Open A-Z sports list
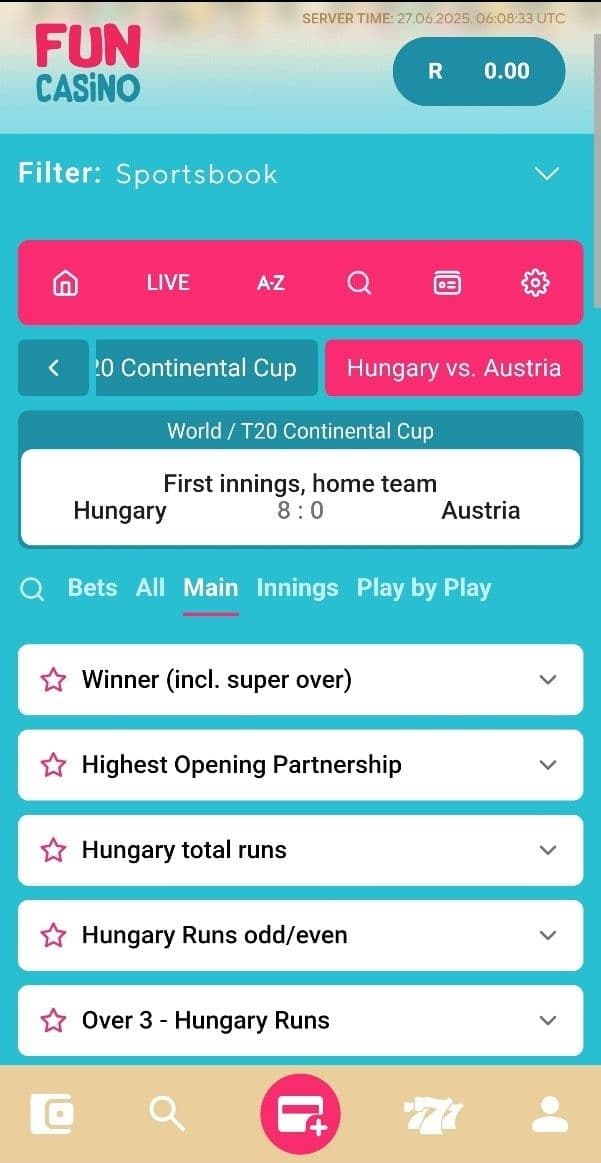Screen dimensions: 601x1163 (x=270, y=283)
